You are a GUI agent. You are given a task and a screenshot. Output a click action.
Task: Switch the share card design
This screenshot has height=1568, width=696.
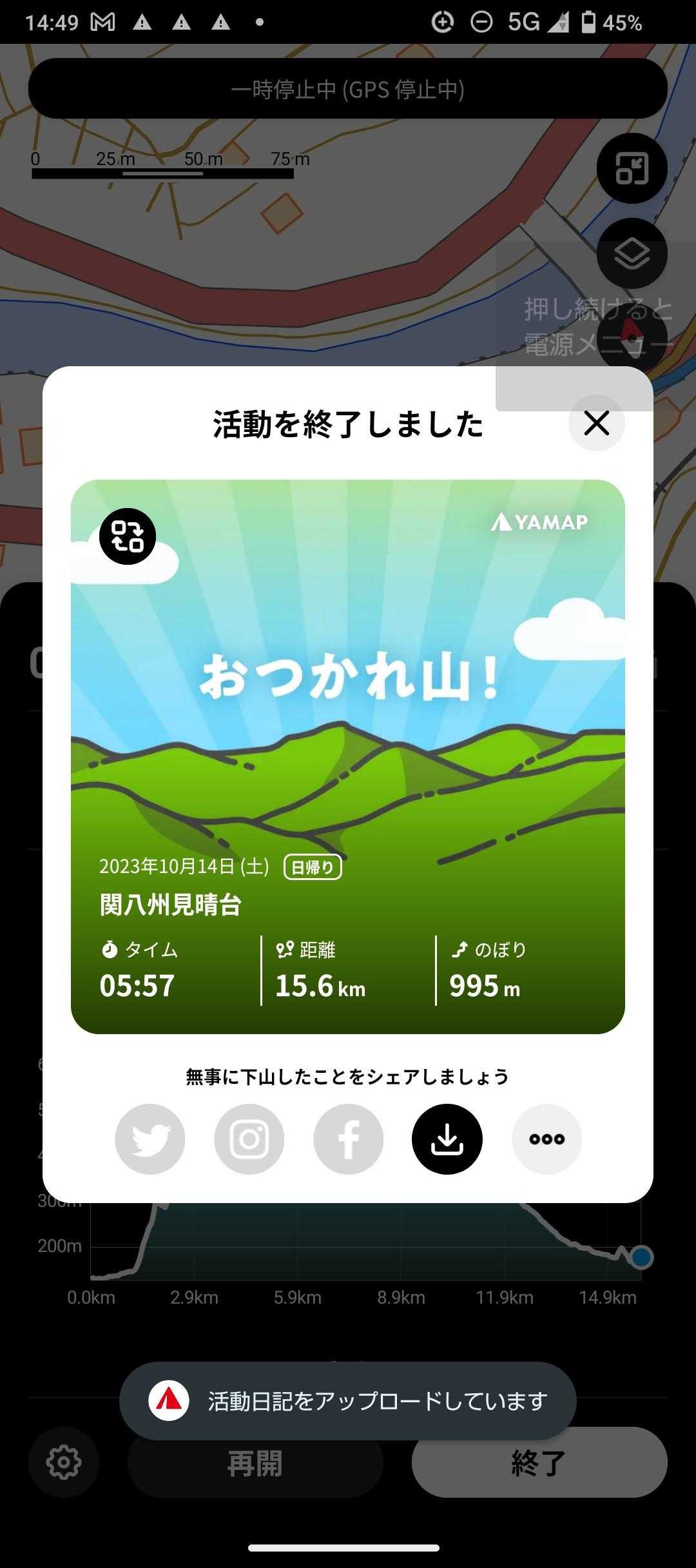click(x=128, y=536)
